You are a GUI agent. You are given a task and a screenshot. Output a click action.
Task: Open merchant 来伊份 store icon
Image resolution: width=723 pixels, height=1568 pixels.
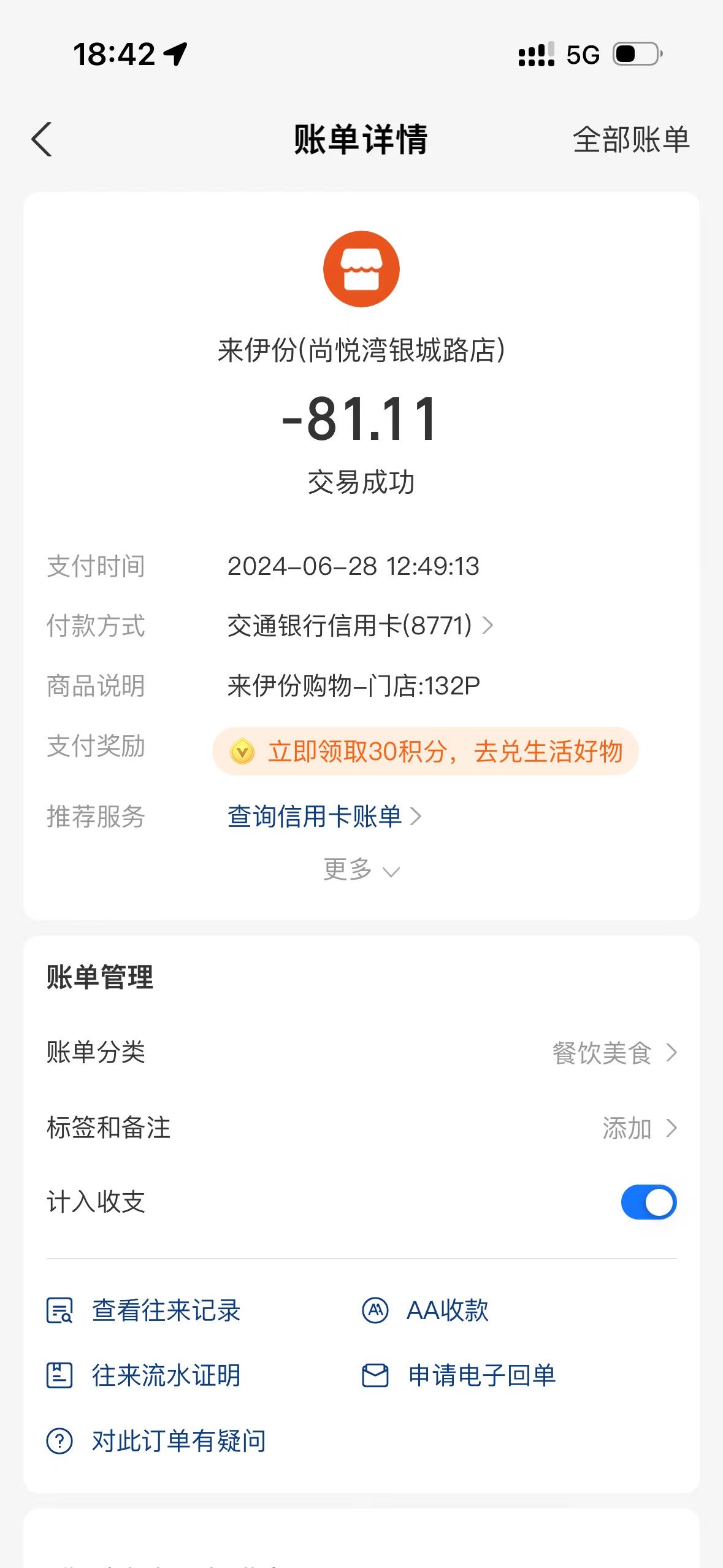pyautogui.click(x=361, y=269)
